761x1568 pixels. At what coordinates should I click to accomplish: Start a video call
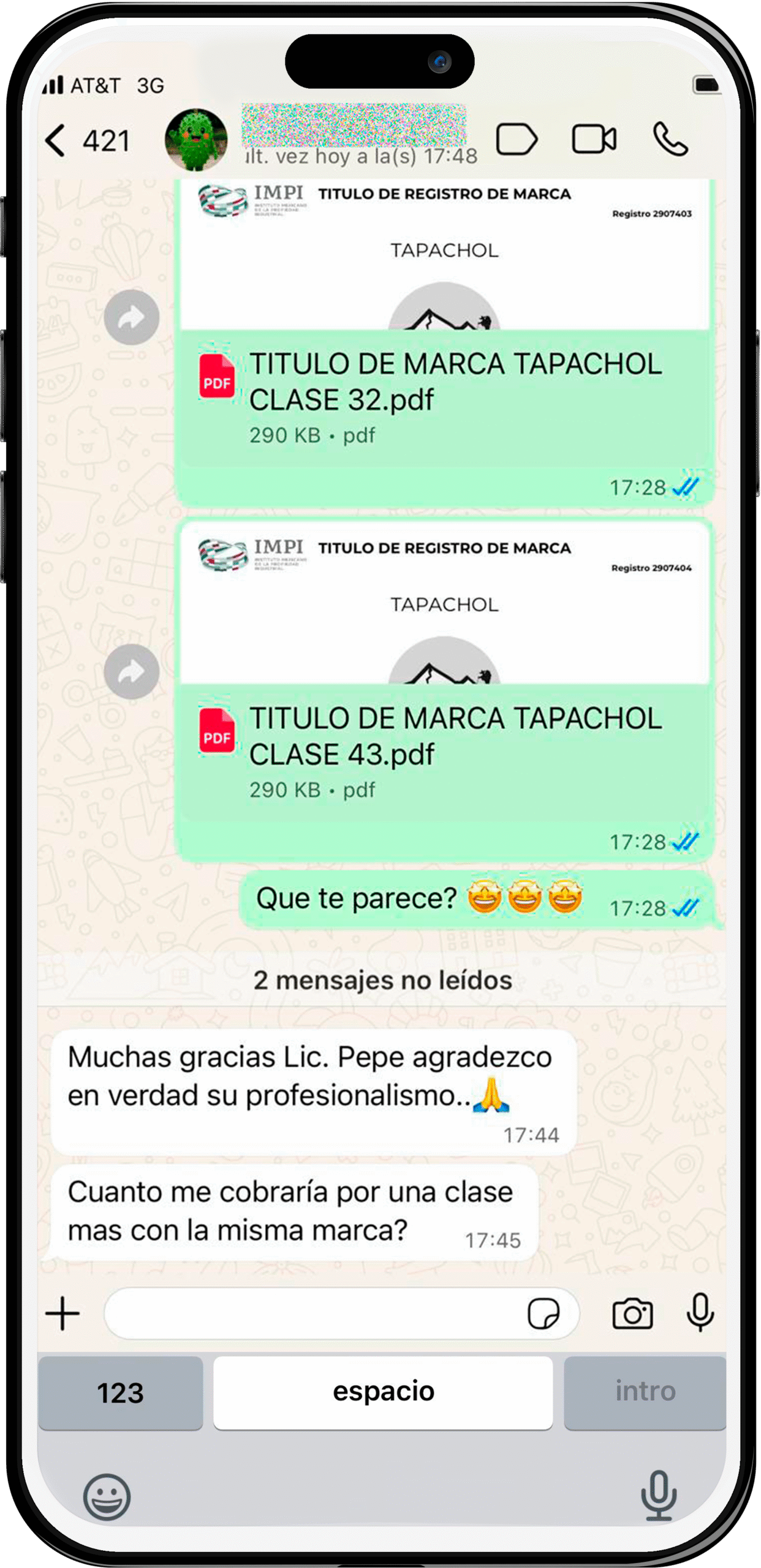coord(594,140)
